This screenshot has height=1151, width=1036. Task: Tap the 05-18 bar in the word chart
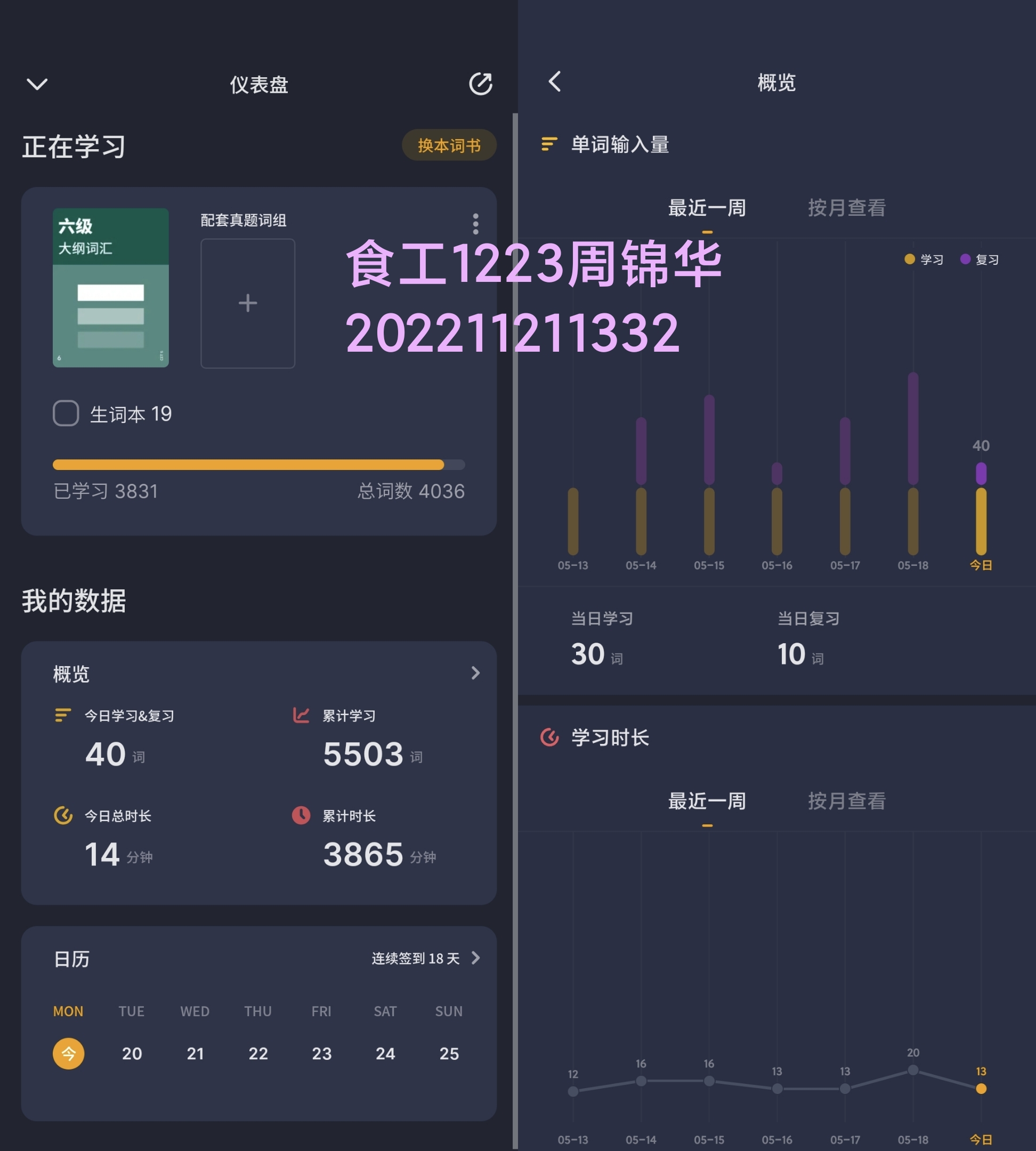pyautogui.click(x=913, y=464)
